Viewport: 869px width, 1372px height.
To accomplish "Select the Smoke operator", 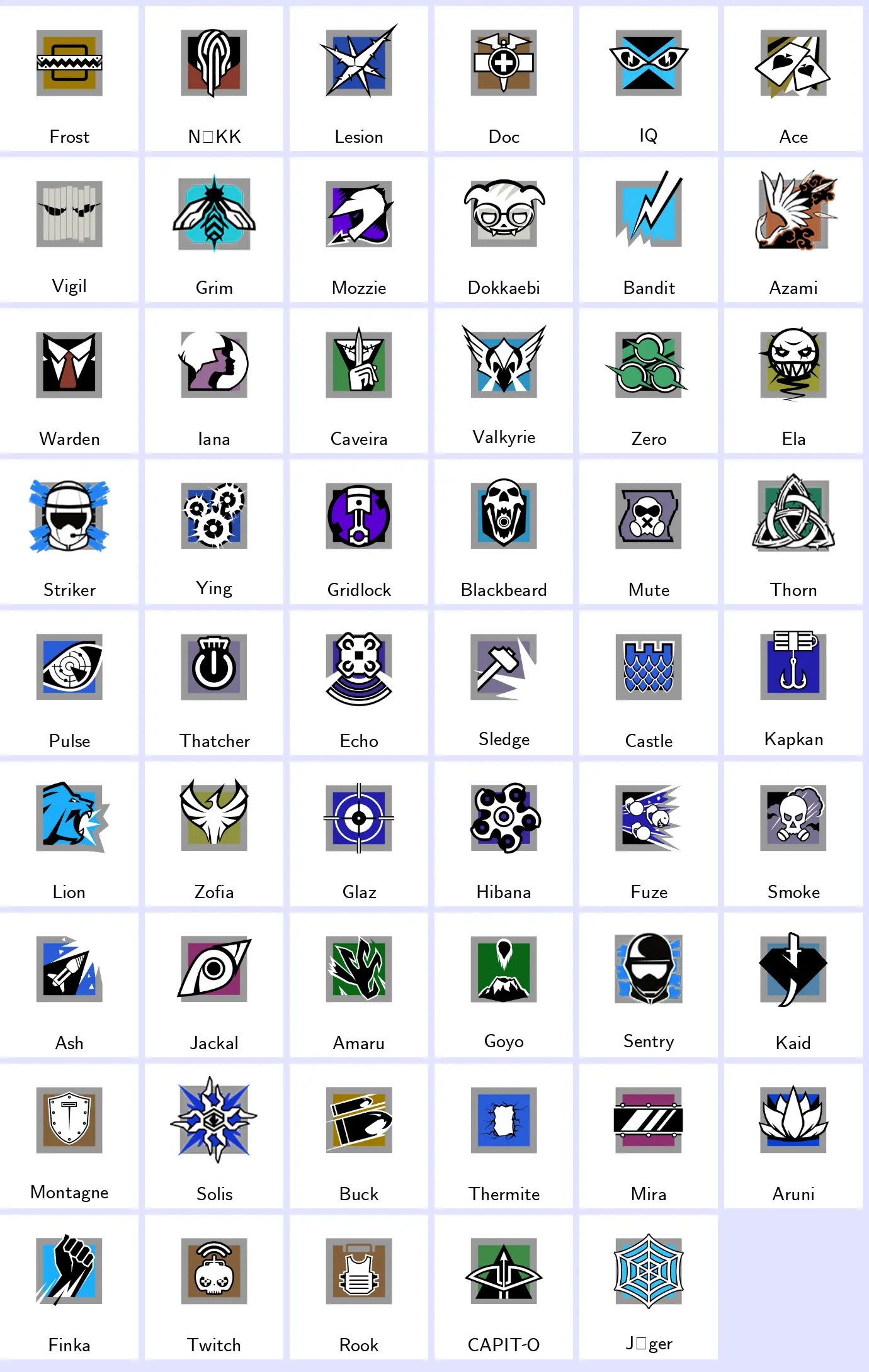I will click(793, 834).
